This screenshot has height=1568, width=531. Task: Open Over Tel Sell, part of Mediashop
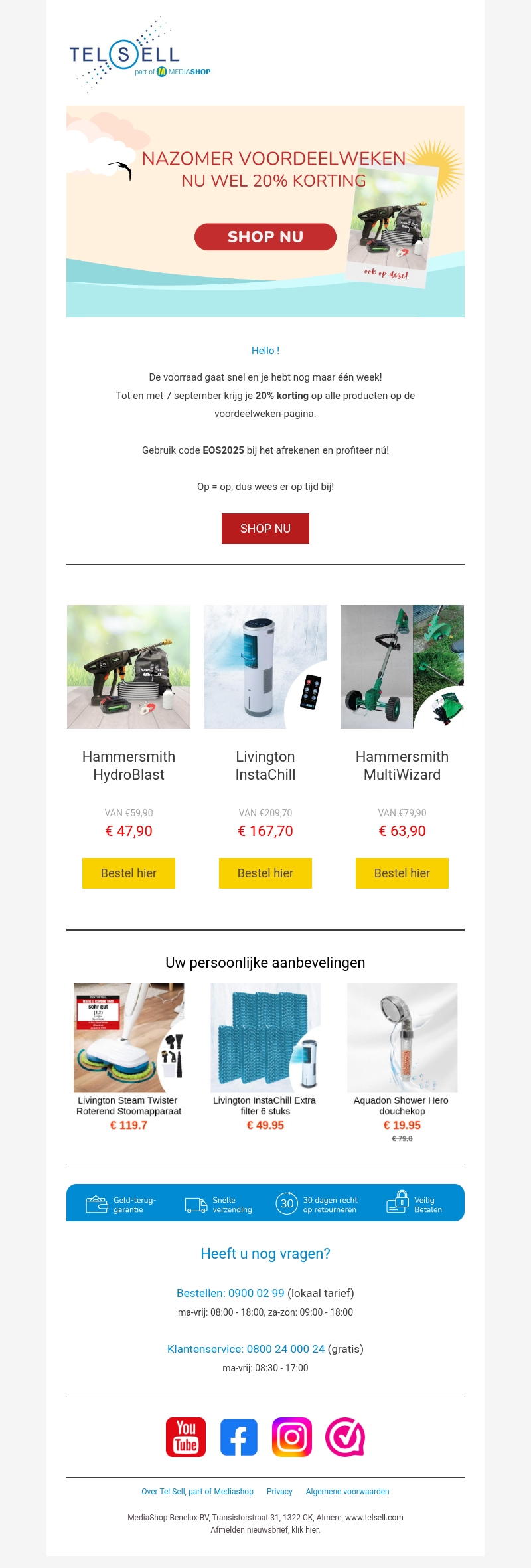point(197,1492)
